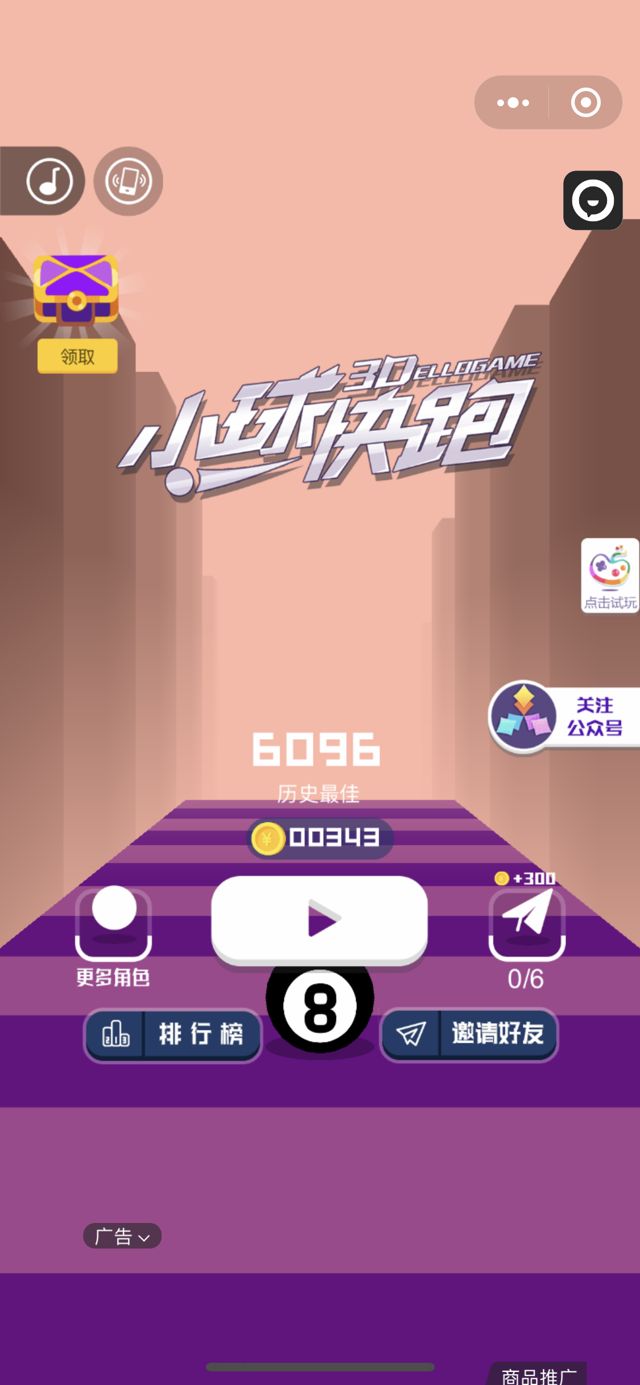This screenshot has height=1385, width=640.
Task: Toggle the phone vibration button
Action: click(x=128, y=182)
